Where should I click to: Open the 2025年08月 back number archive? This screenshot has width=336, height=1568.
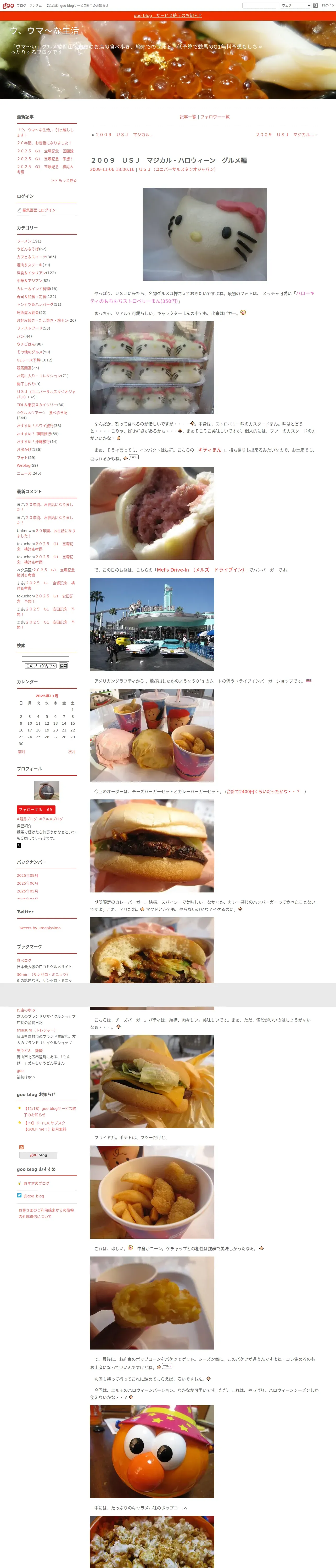pos(27,875)
